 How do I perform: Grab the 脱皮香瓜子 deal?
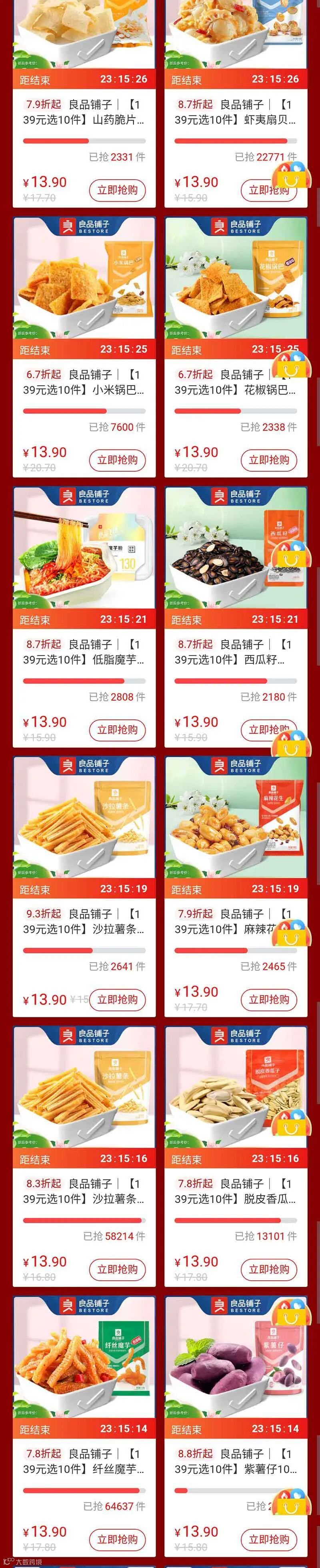269,1269
